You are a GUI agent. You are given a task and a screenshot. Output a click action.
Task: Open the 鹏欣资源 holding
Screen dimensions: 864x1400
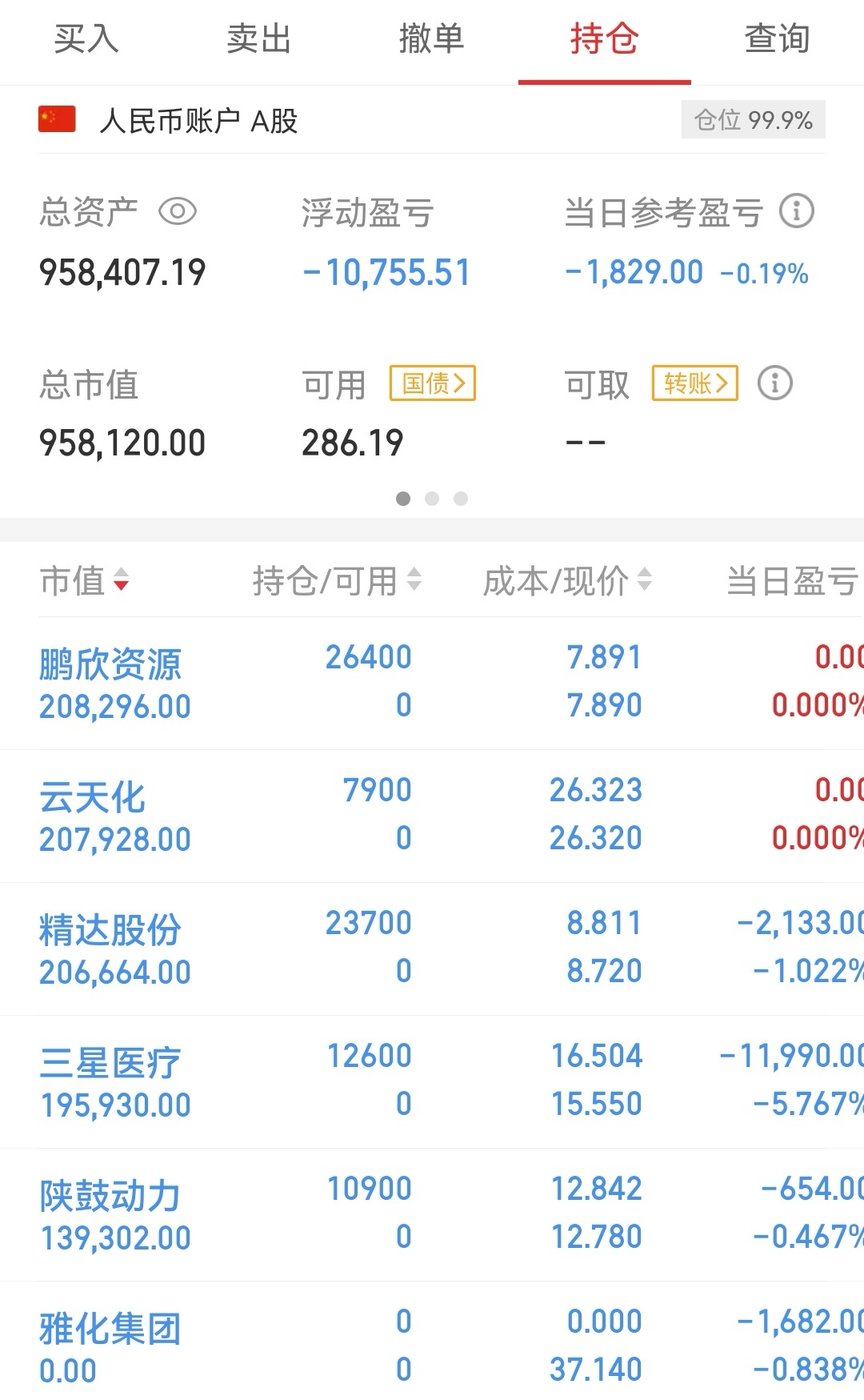pyautogui.click(x=432, y=683)
